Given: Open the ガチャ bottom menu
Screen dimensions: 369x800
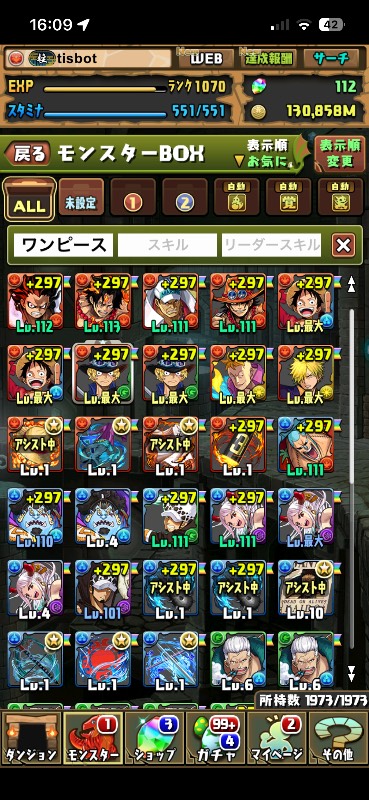Looking at the screenshot, I should 215,738.
